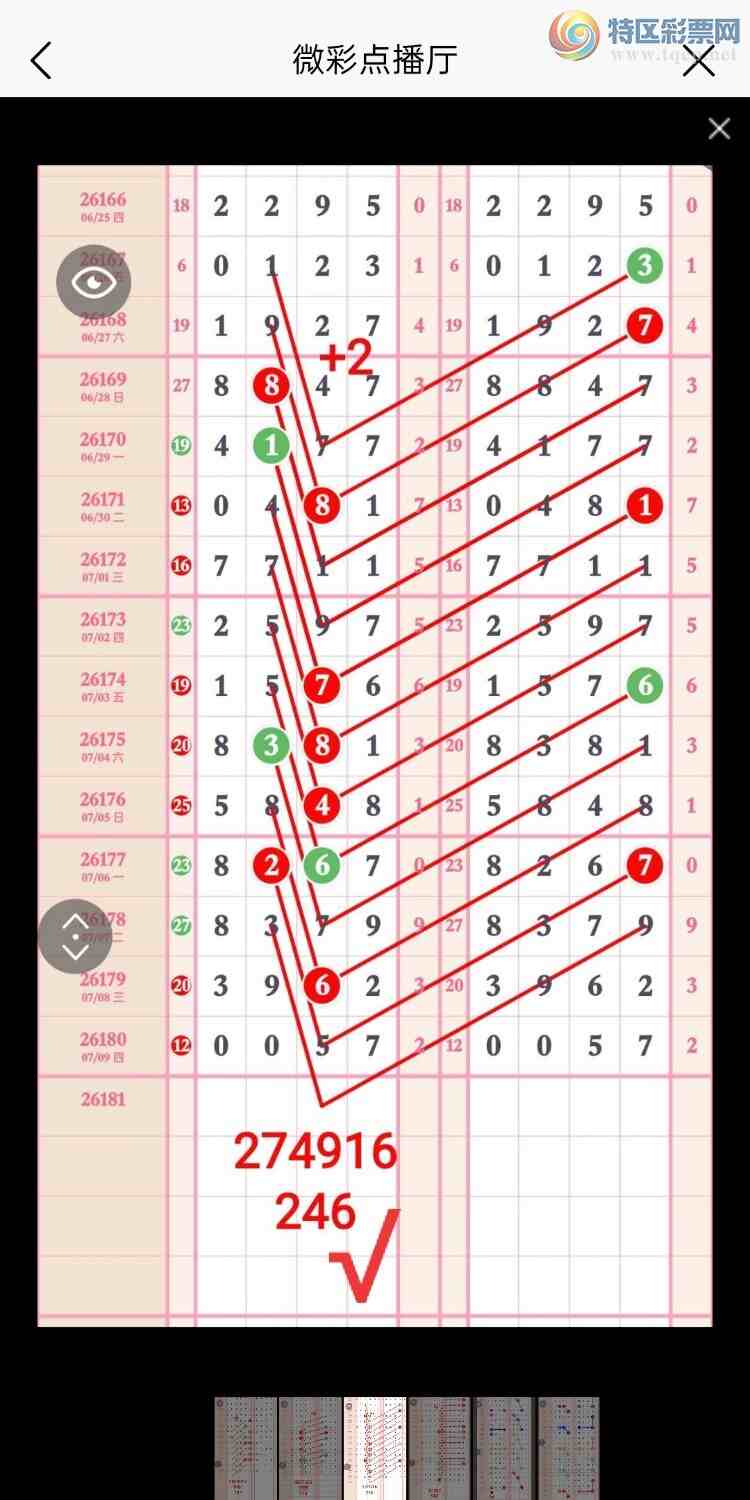
Task: Open the fifth thumbnail in the bottom strip
Action: [x=504, y=1448]
